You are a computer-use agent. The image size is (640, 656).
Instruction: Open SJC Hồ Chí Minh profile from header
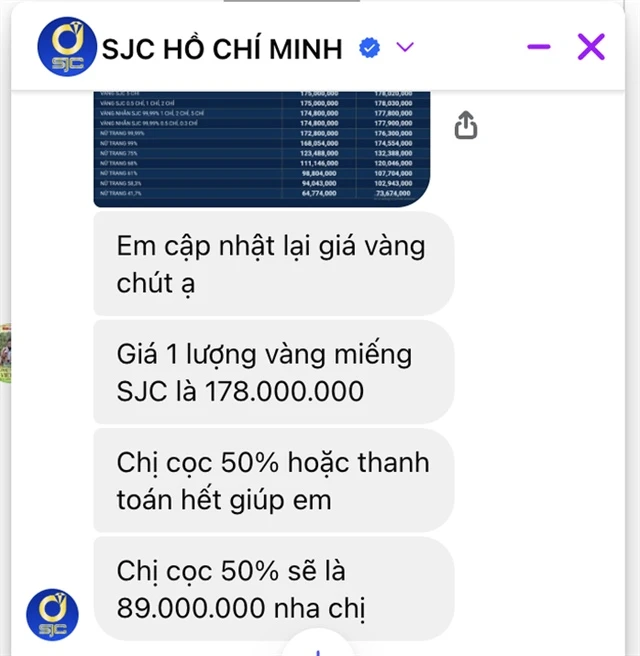(222, 48)
